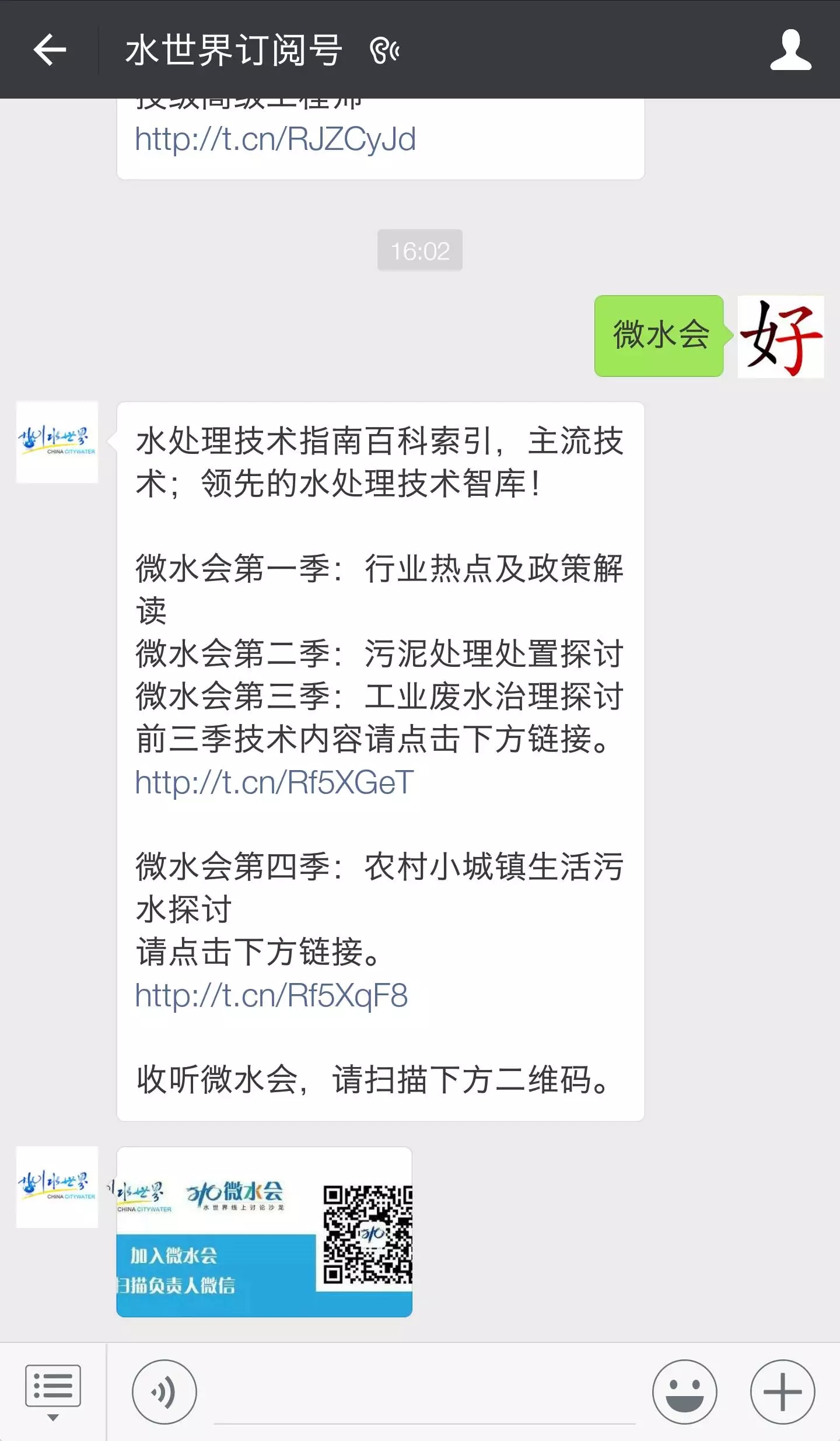Go back from 水世界订阅号 chat
Screen dimensions: 840x1441
tap(50, 50)
